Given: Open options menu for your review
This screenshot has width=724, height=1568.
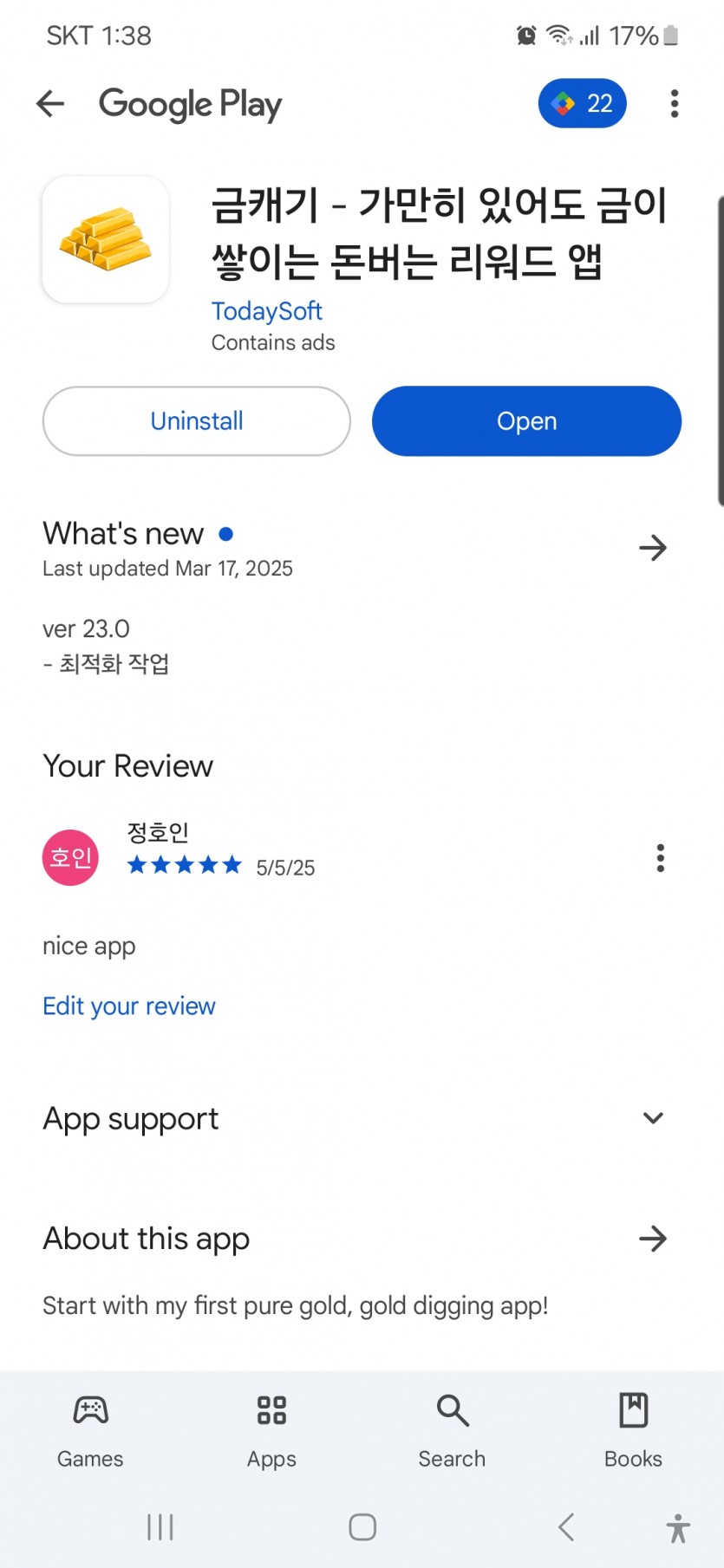Looking at the screenshot, I should tap(661, 857).
